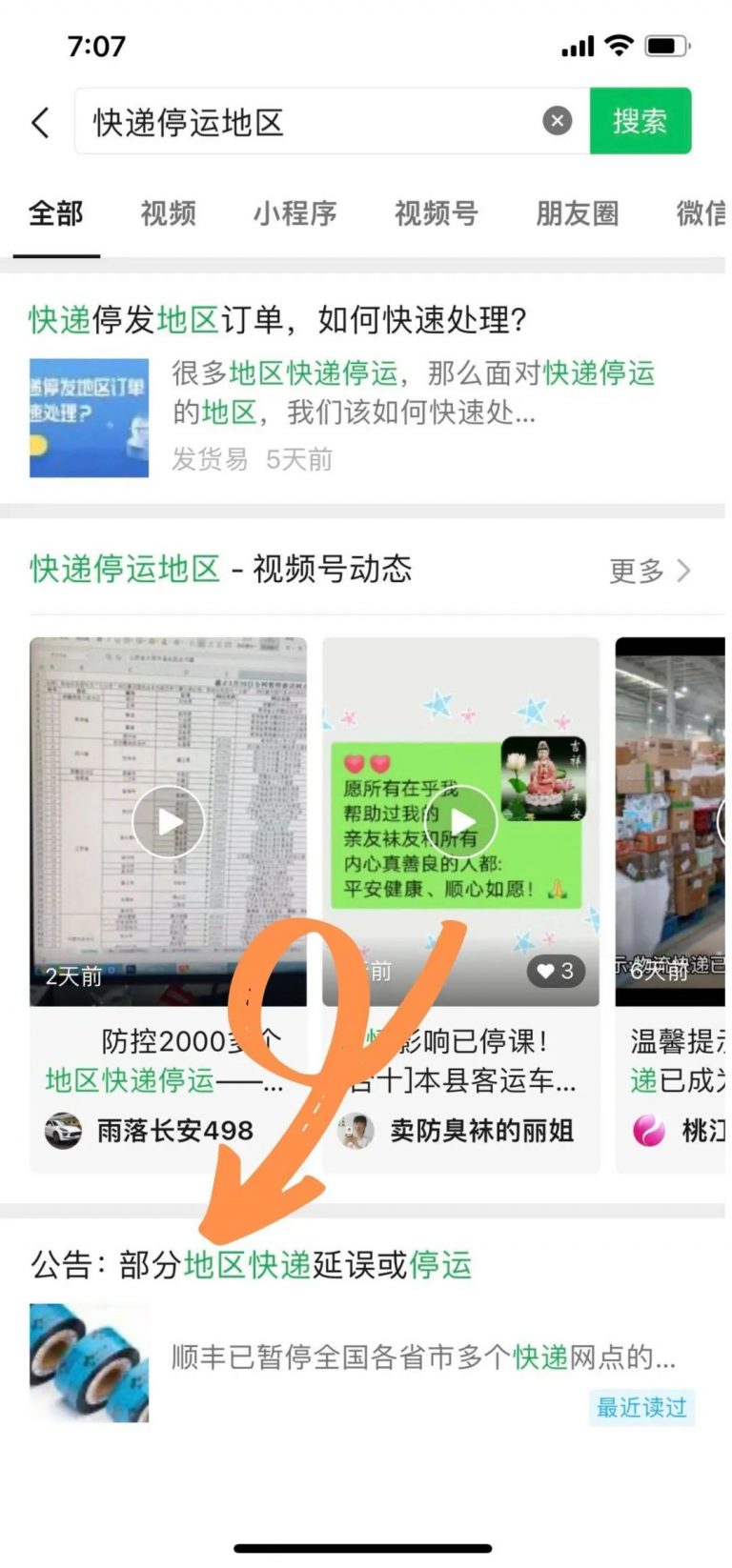
Task: Switch to the 视频 tab
Action: [x=168, y=213]
